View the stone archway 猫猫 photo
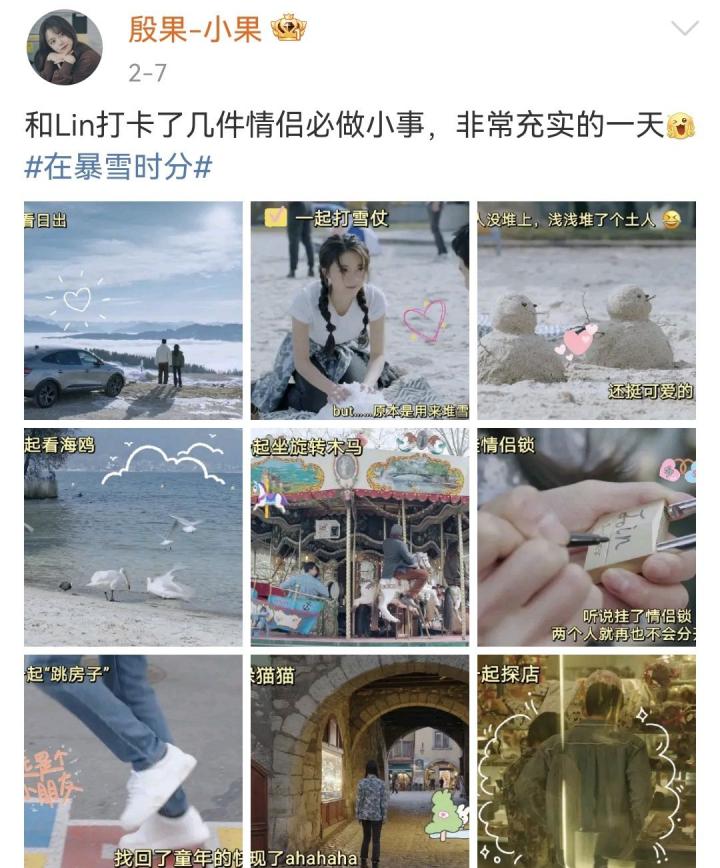The image size is (720, 868). click(360, 762)
